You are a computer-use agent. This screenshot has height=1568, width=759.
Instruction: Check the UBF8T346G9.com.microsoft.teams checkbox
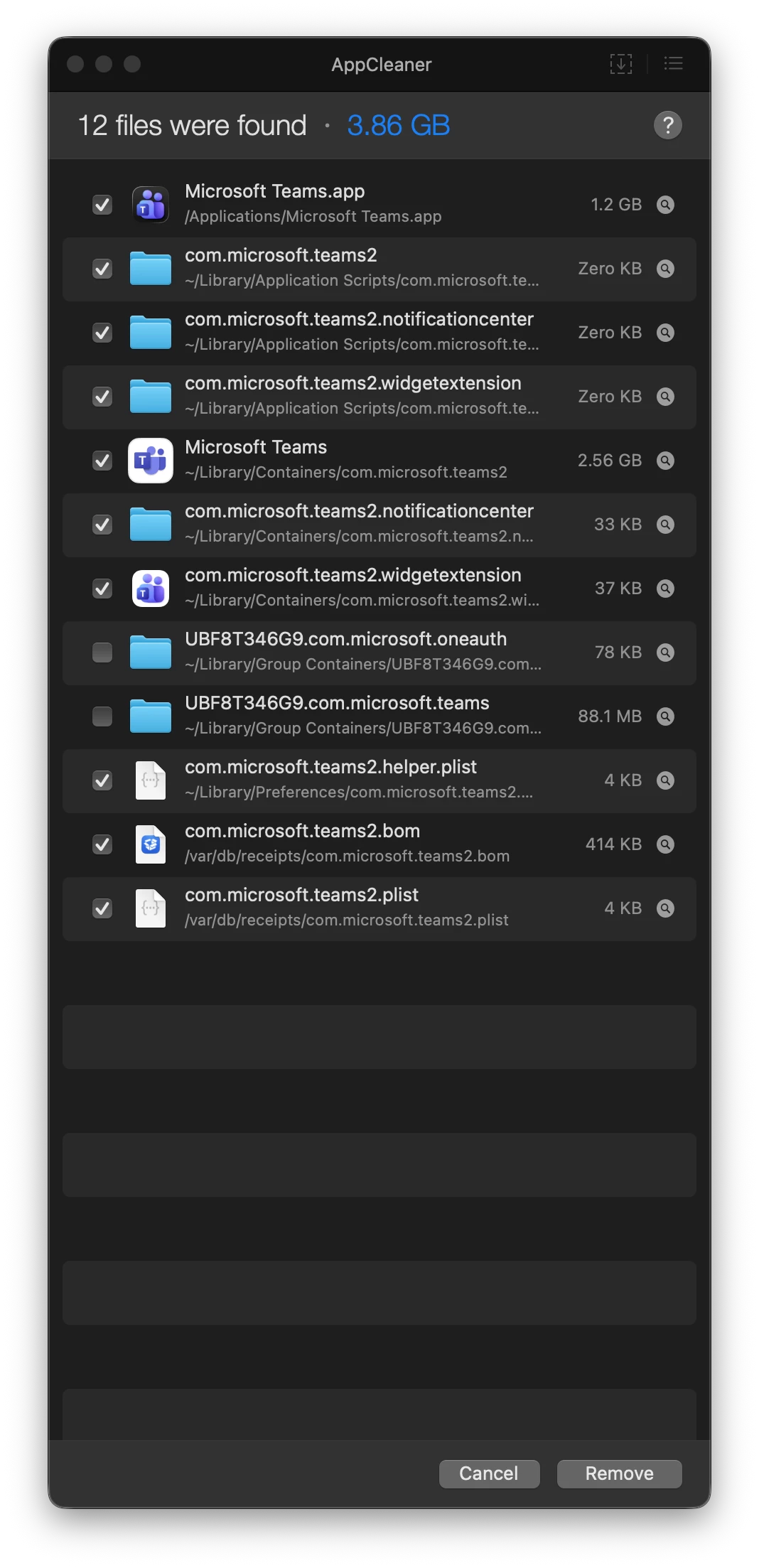click(102, 716)
